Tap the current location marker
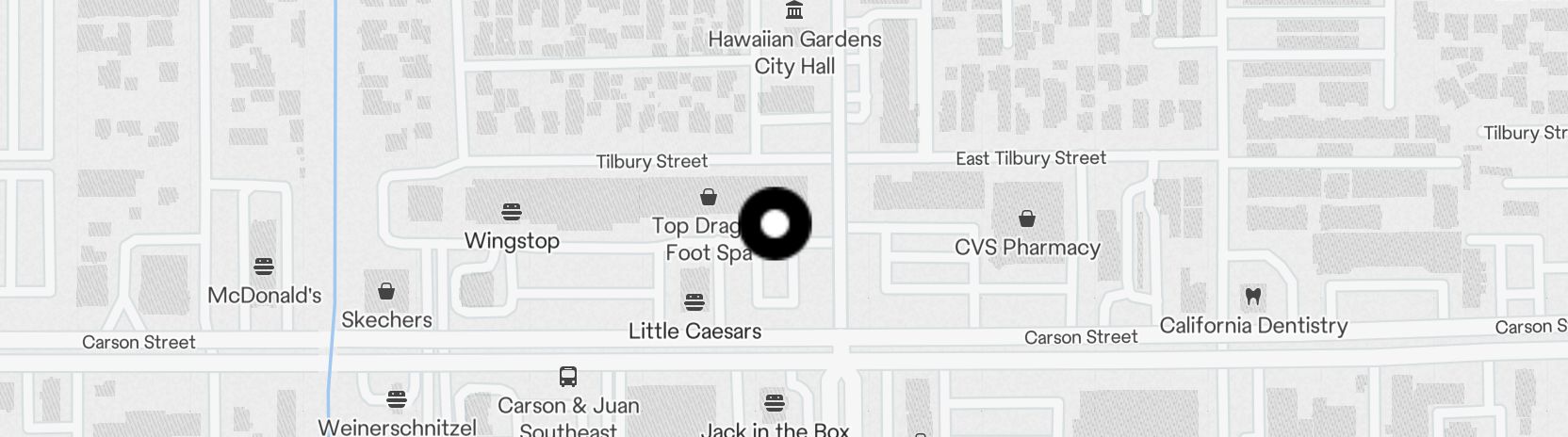 point(775,223)
